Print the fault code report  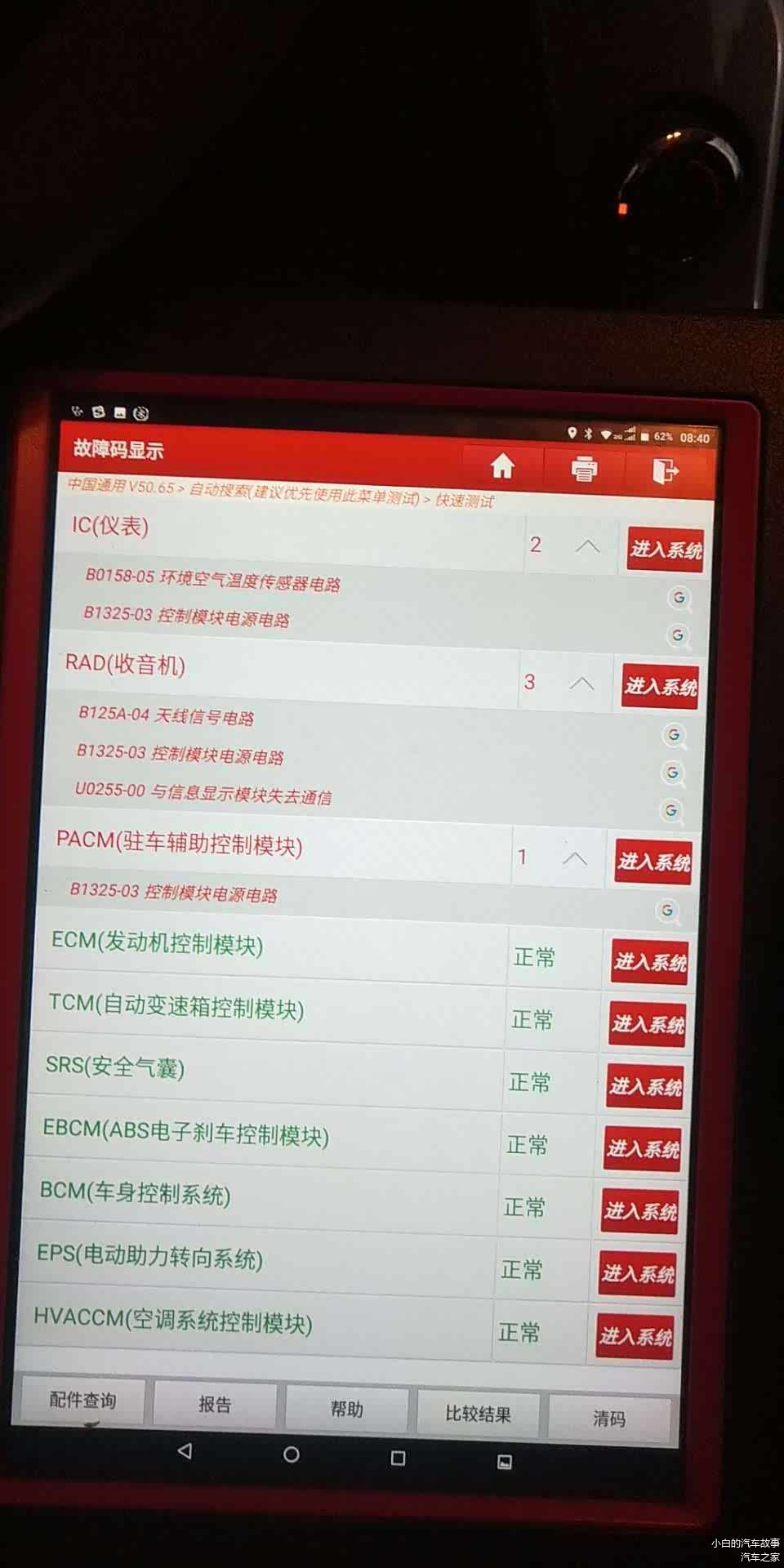(x=583, y=469)
